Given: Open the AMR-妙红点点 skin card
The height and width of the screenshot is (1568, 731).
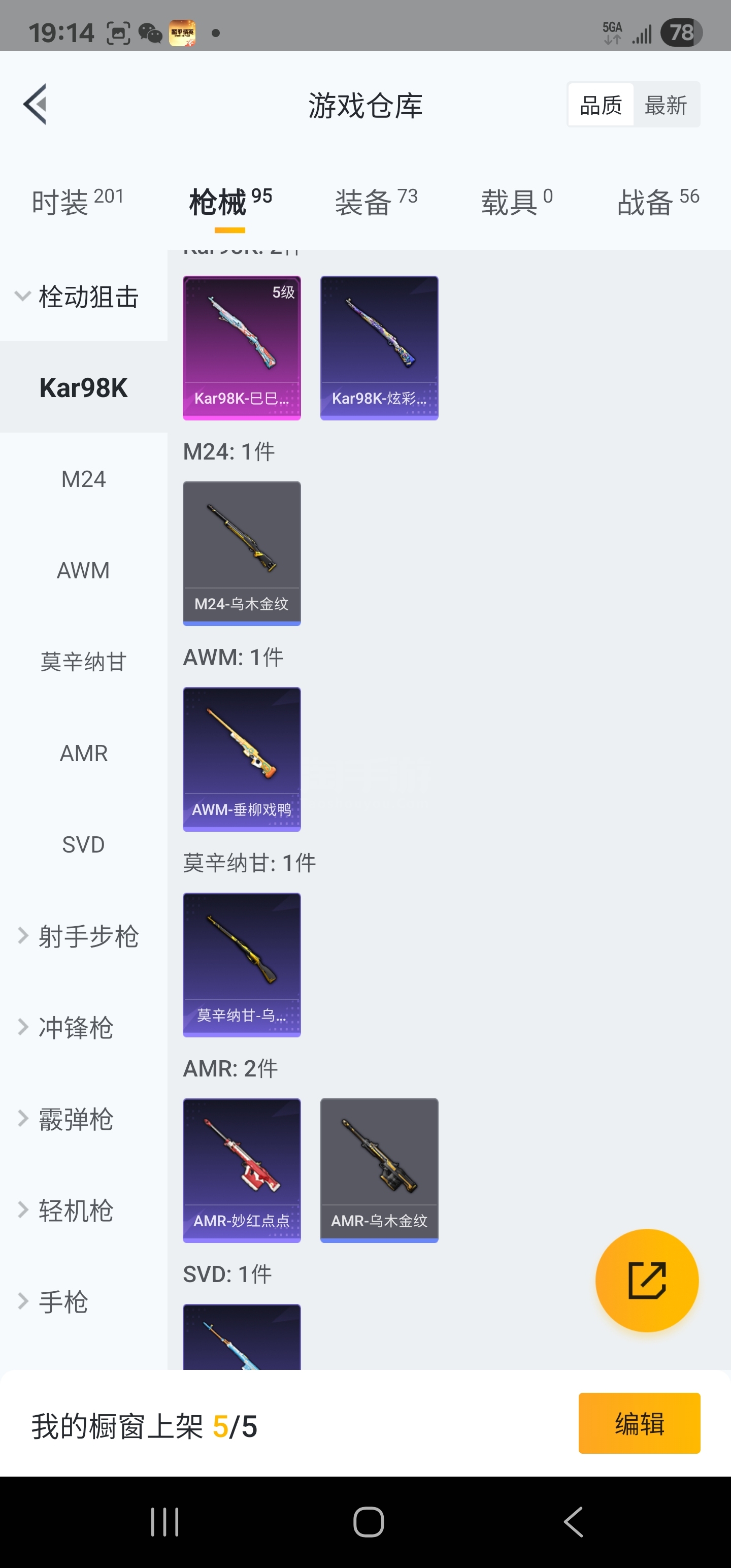Looking at the screenshot, I should coord(242,1170).
